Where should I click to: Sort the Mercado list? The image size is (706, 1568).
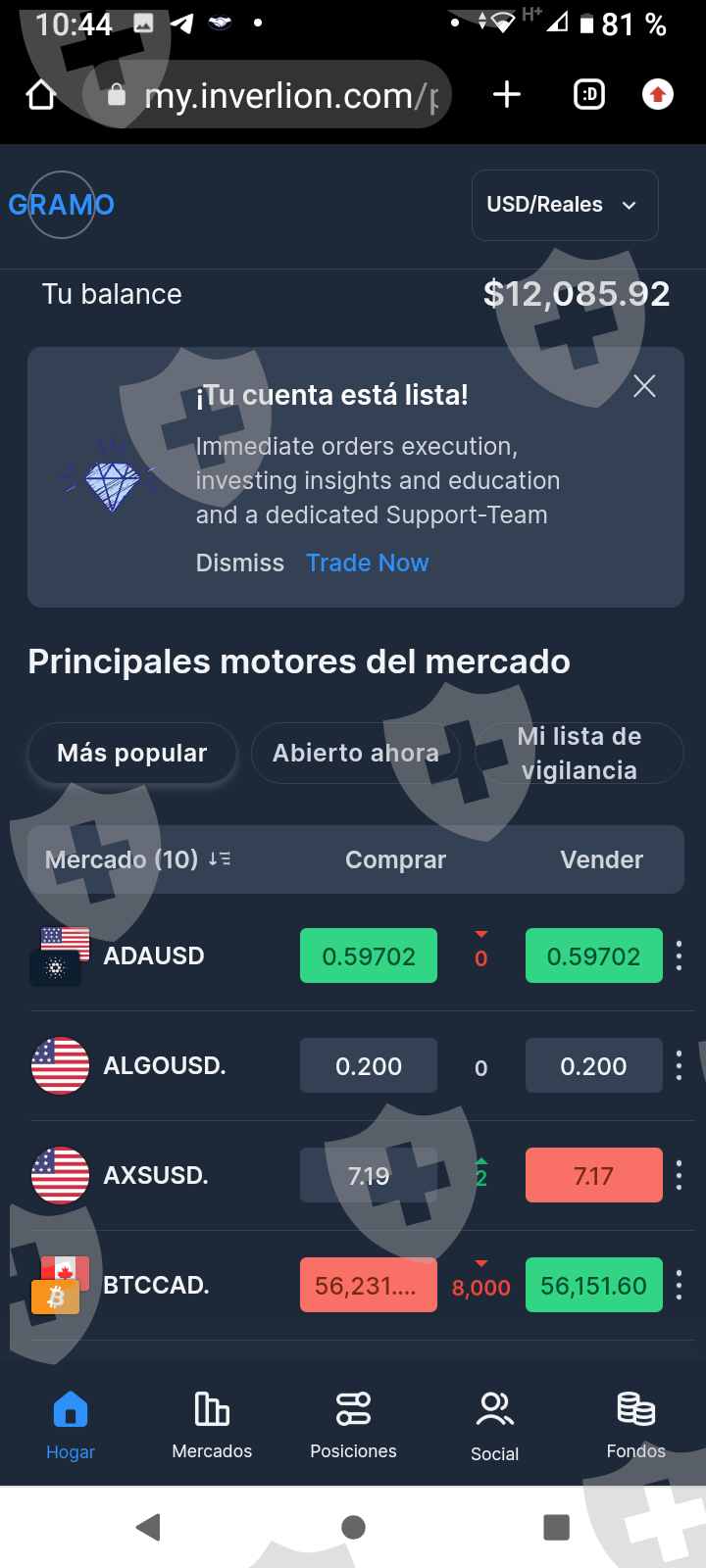[220, 859]
